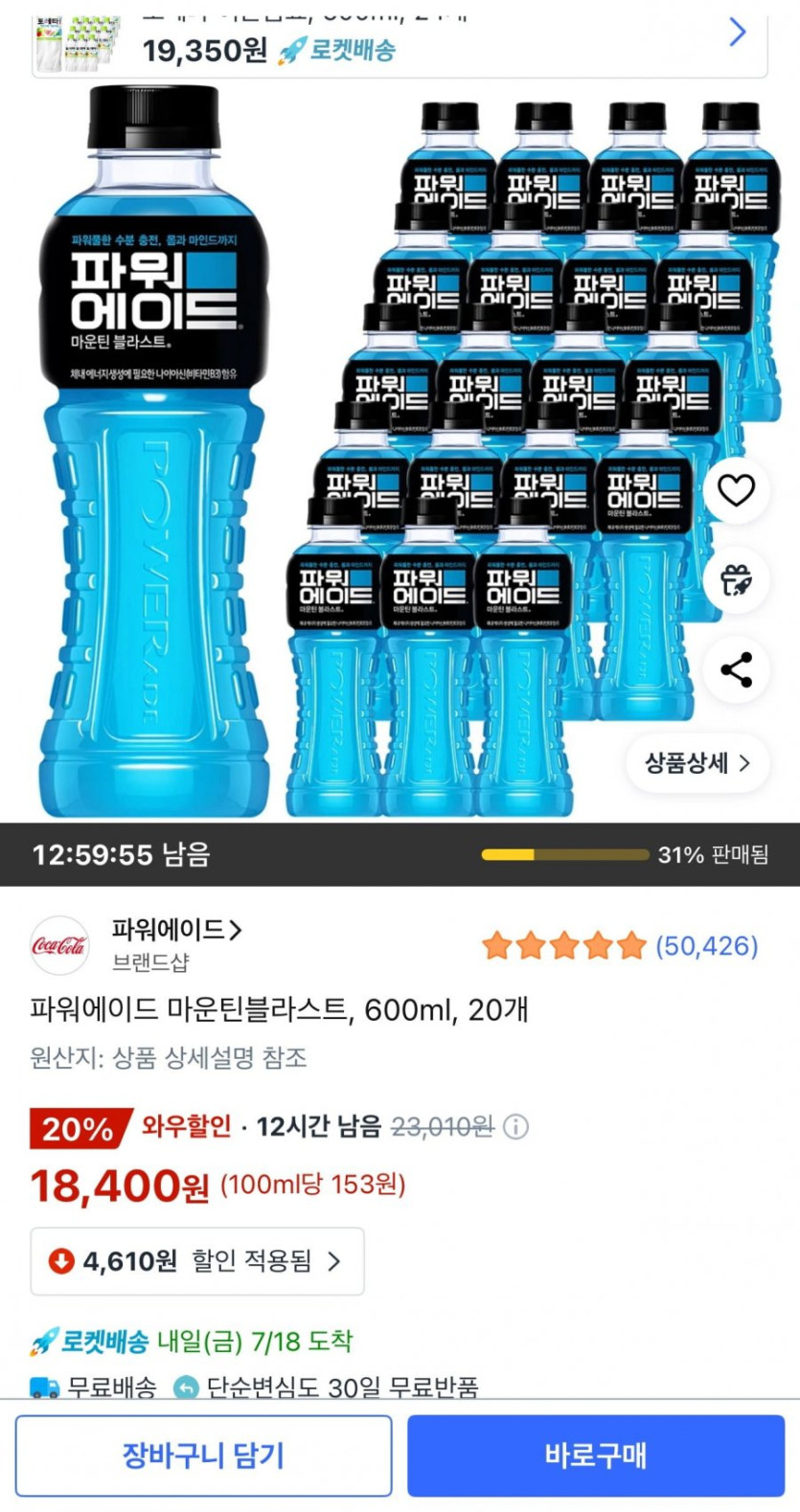
Task: Tap the gift icon on the product image
Action: pos(736,580)
